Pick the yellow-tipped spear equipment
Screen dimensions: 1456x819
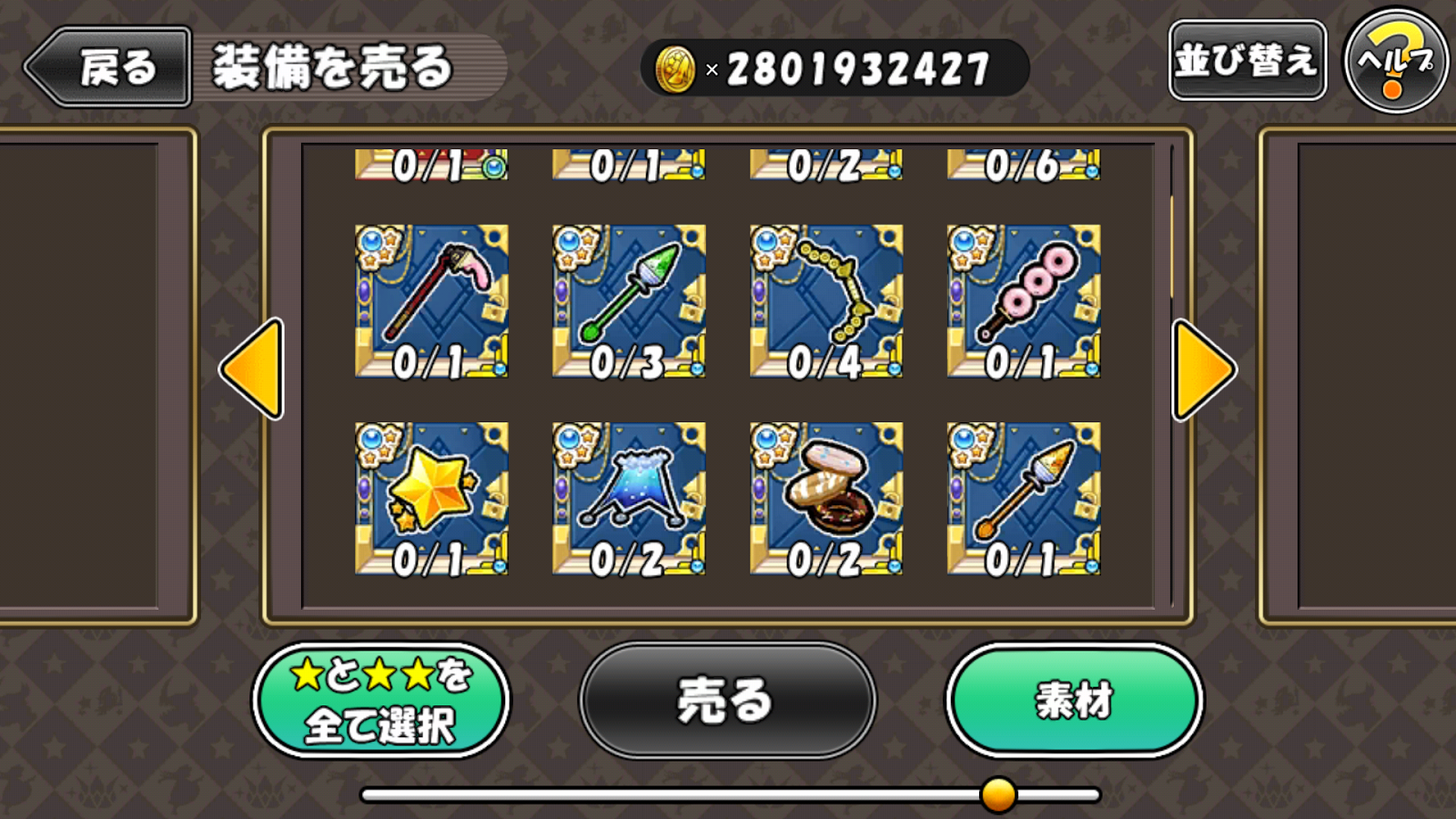[x=1024, y=499]
